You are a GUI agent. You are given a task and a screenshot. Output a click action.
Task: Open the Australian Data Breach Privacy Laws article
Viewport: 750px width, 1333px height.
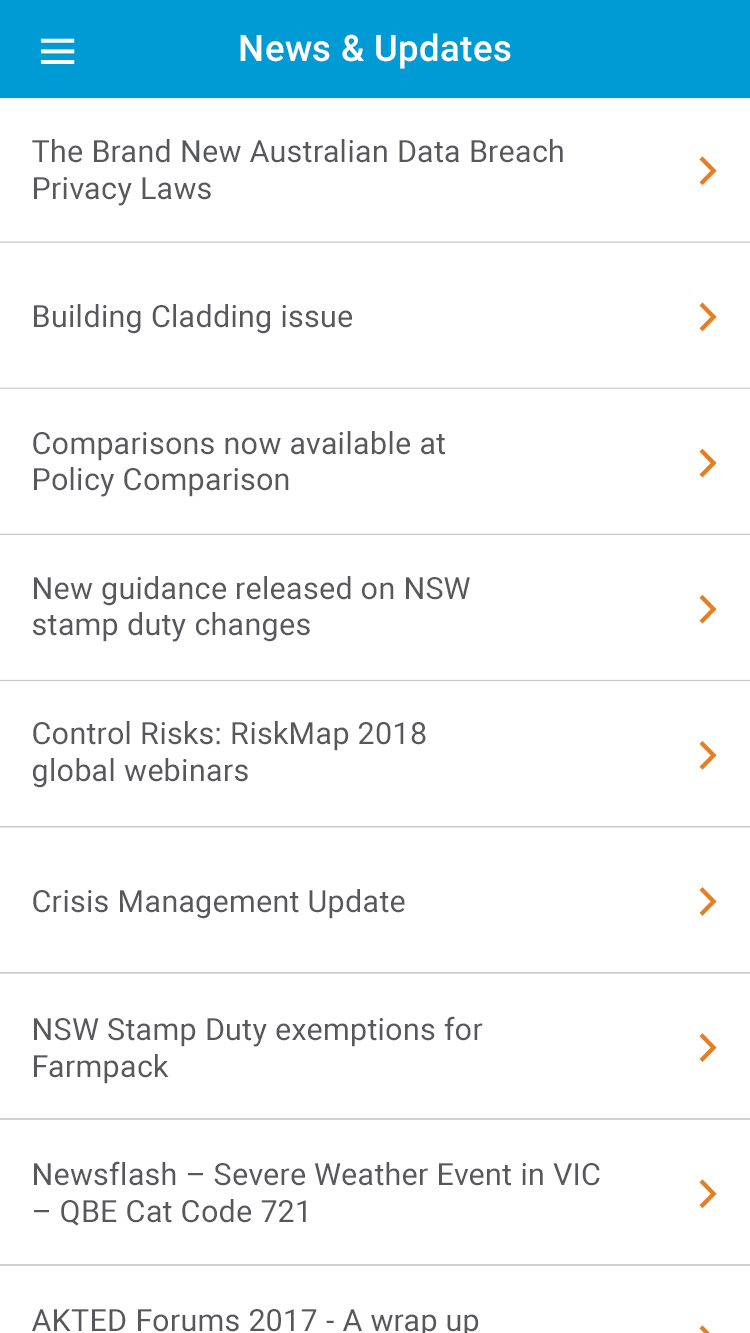[375, 170]
